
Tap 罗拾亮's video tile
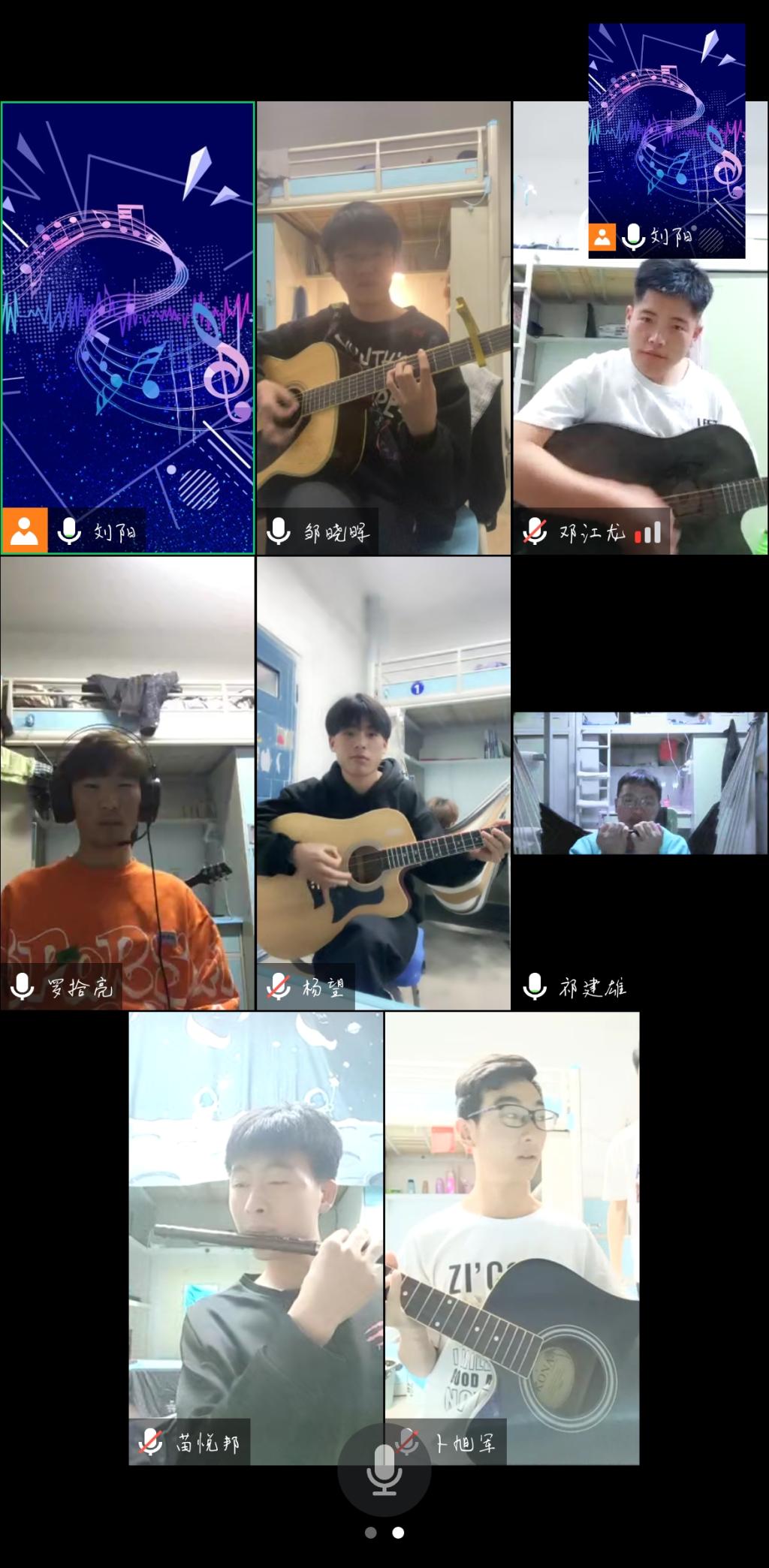pos(127,782)
